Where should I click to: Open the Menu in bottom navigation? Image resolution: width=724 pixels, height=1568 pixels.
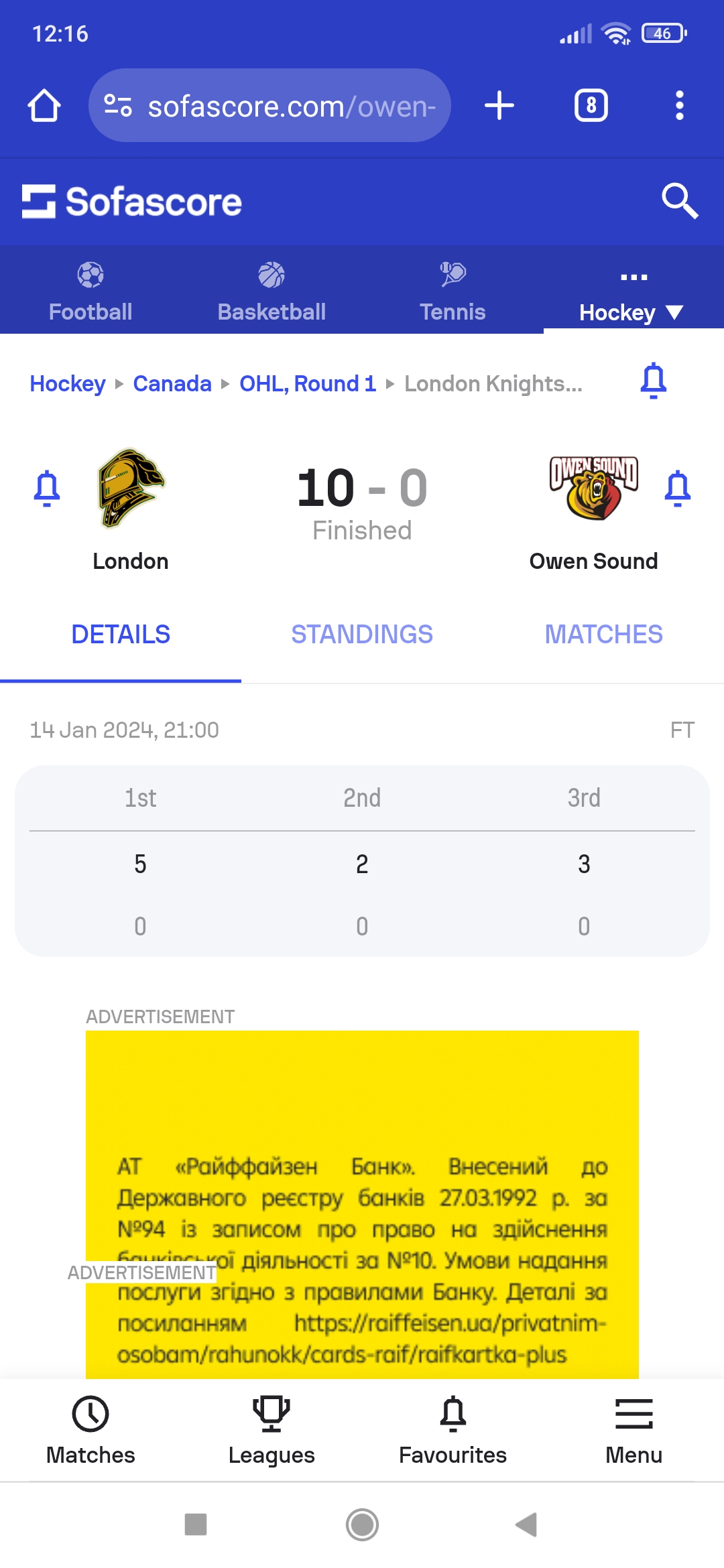tap(633, 1430)
